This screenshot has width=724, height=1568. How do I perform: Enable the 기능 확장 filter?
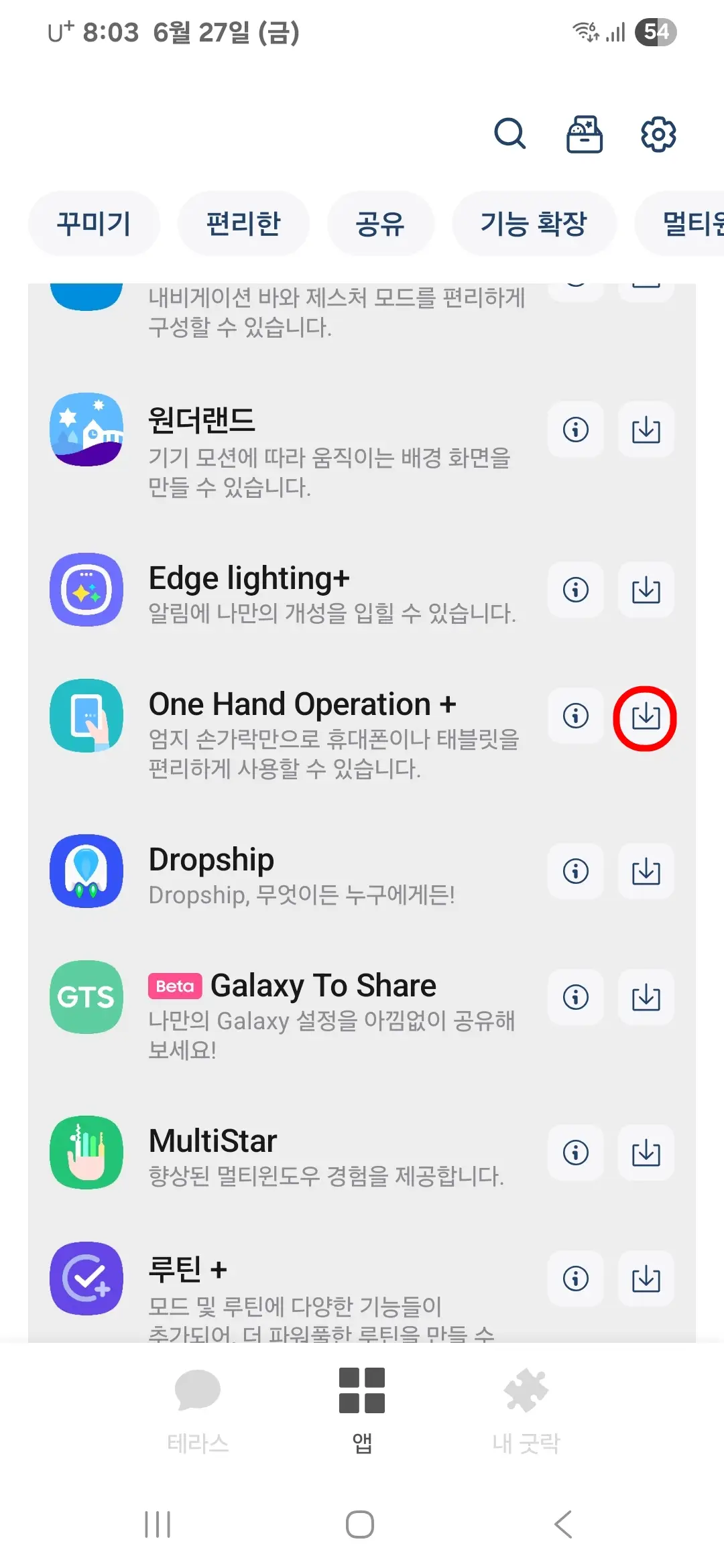click(x=534, y=223)
